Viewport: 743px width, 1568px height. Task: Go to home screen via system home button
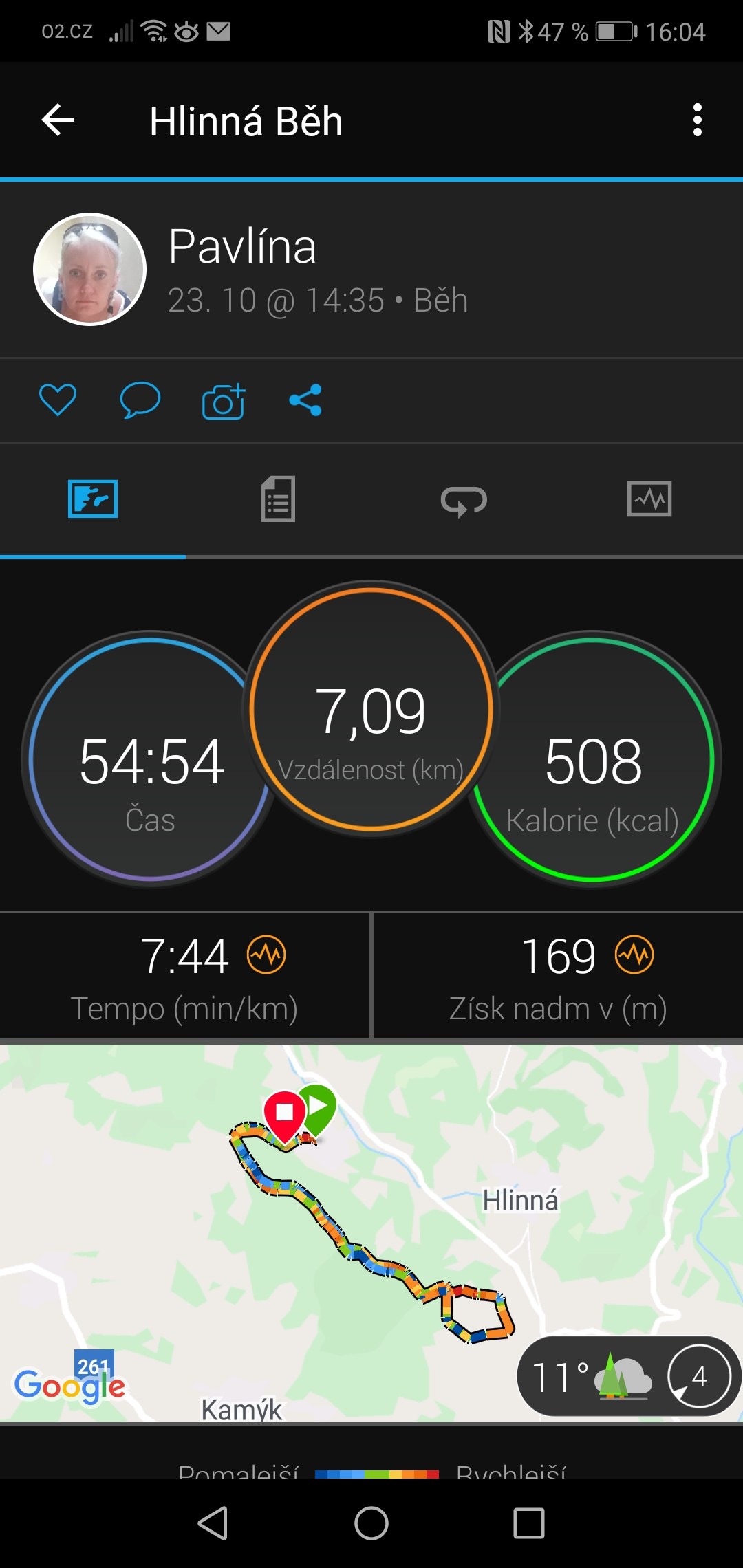[x=371, y=1523]
